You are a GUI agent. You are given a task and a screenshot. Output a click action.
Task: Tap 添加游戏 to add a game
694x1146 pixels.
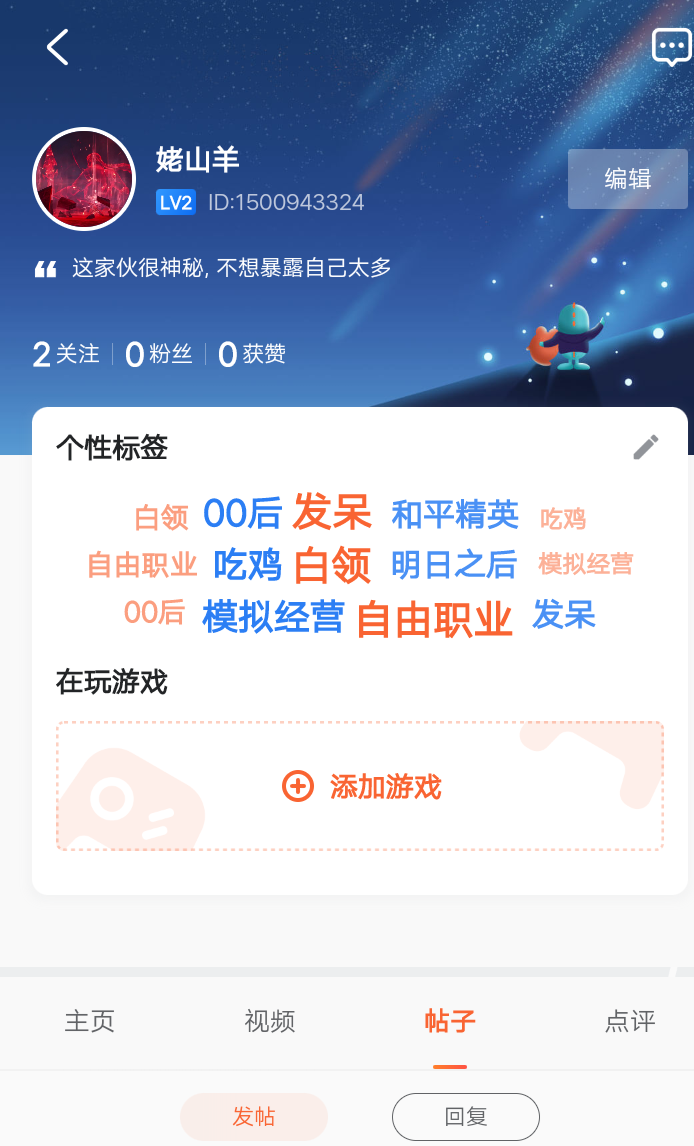pyautogui.click(x=360, y=786)
